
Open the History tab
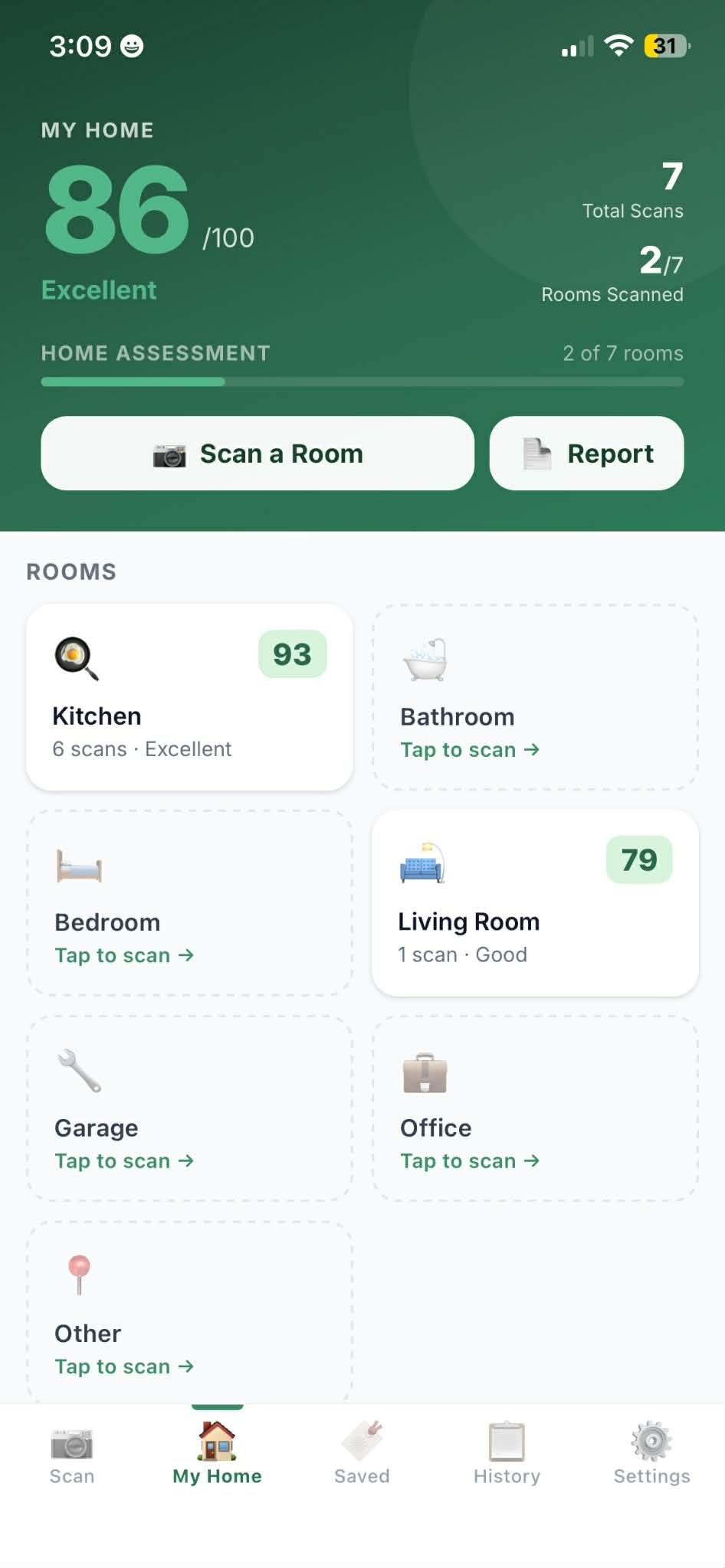[507, 1455]
